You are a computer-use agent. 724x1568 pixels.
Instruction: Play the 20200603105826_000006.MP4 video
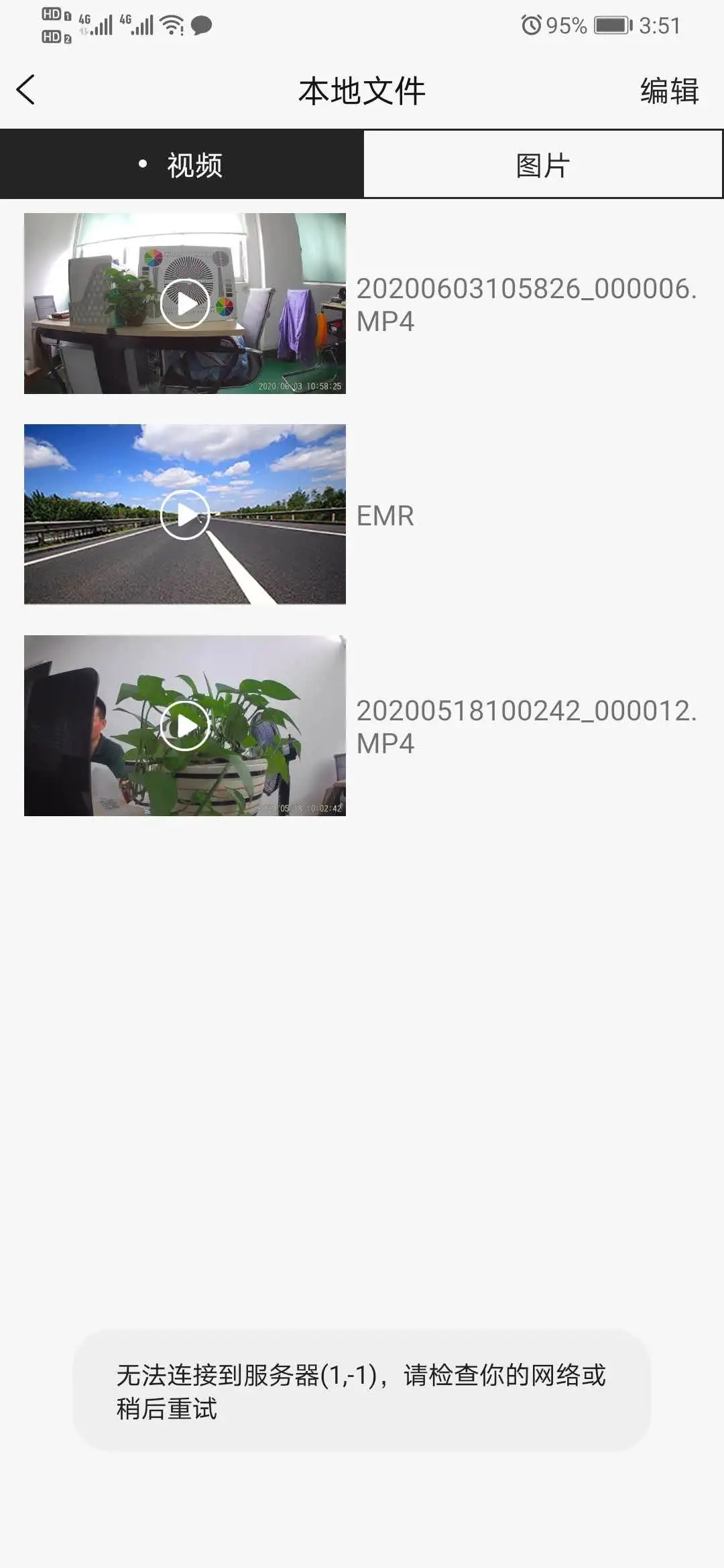(185, 304)
